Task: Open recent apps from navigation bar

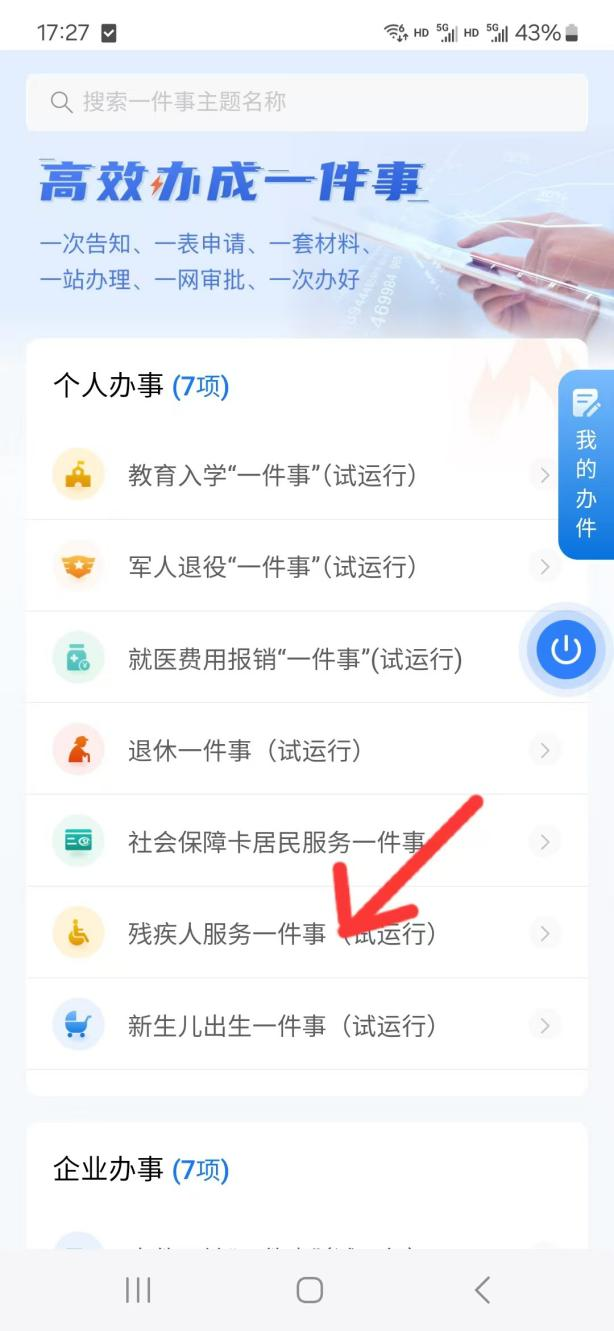Action: 138,1290
